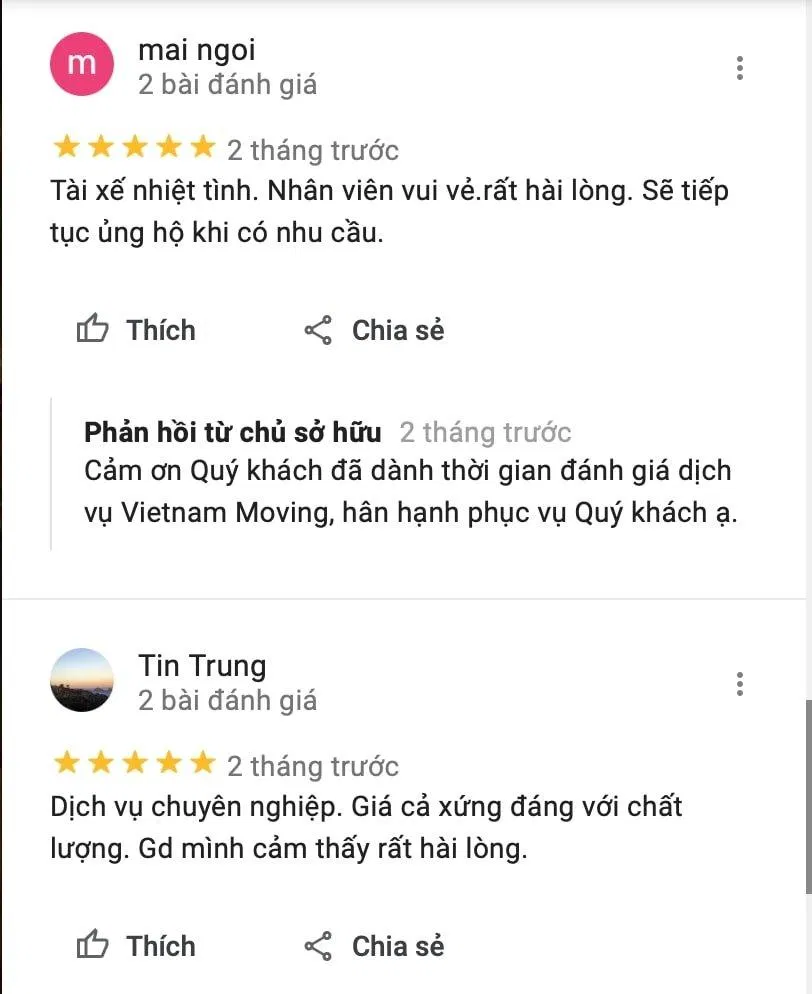Image resolution: width=812 pixels, height=994 pixels.
Task: Click the Chia sẻ share icon on Tin Trung's review
Action: coord(320,945)
